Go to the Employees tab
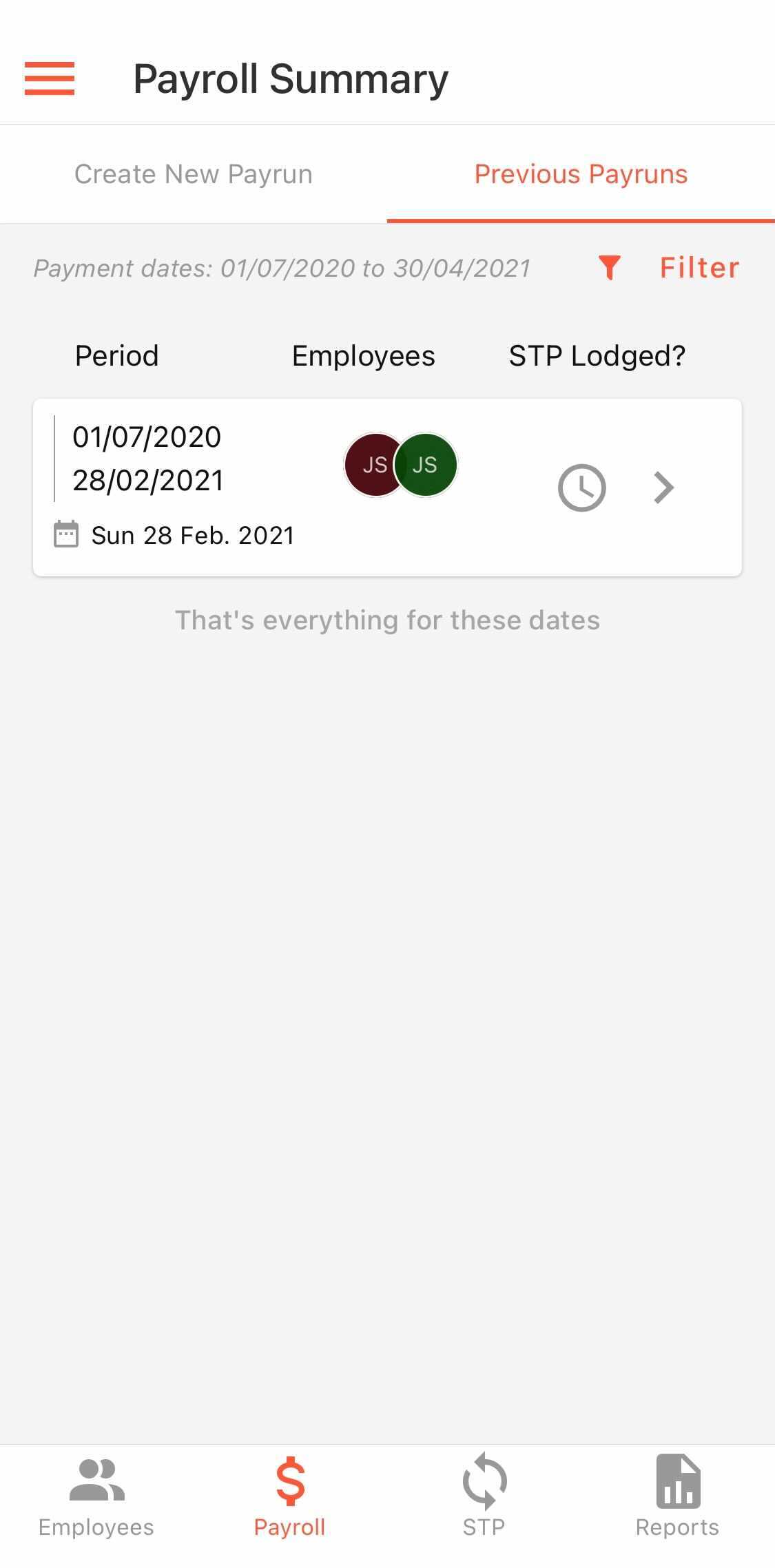Screen dimensions: 775x1568 click(96, 1496)
